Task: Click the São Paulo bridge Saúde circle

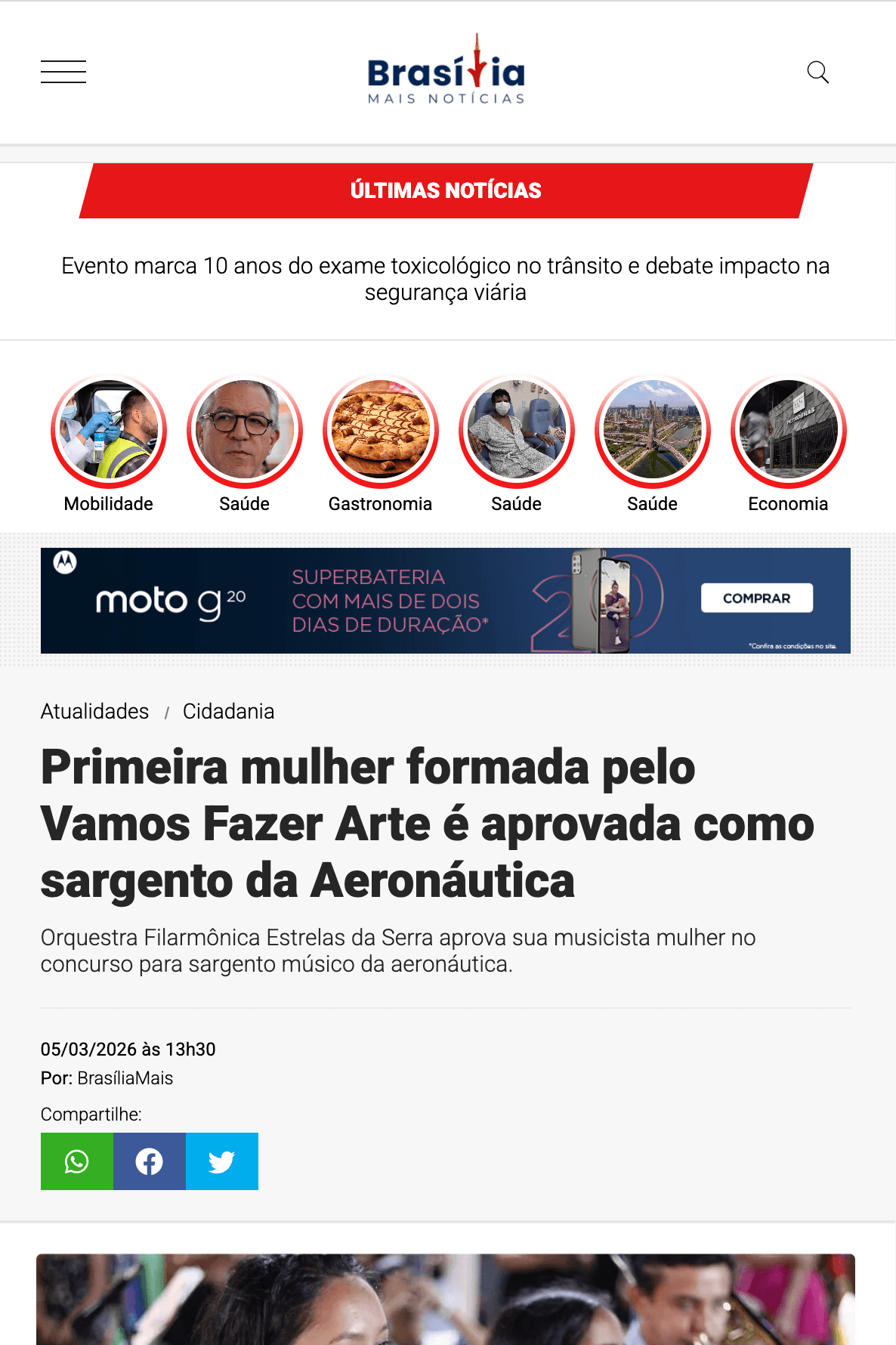Action: [x=653, y=429]
